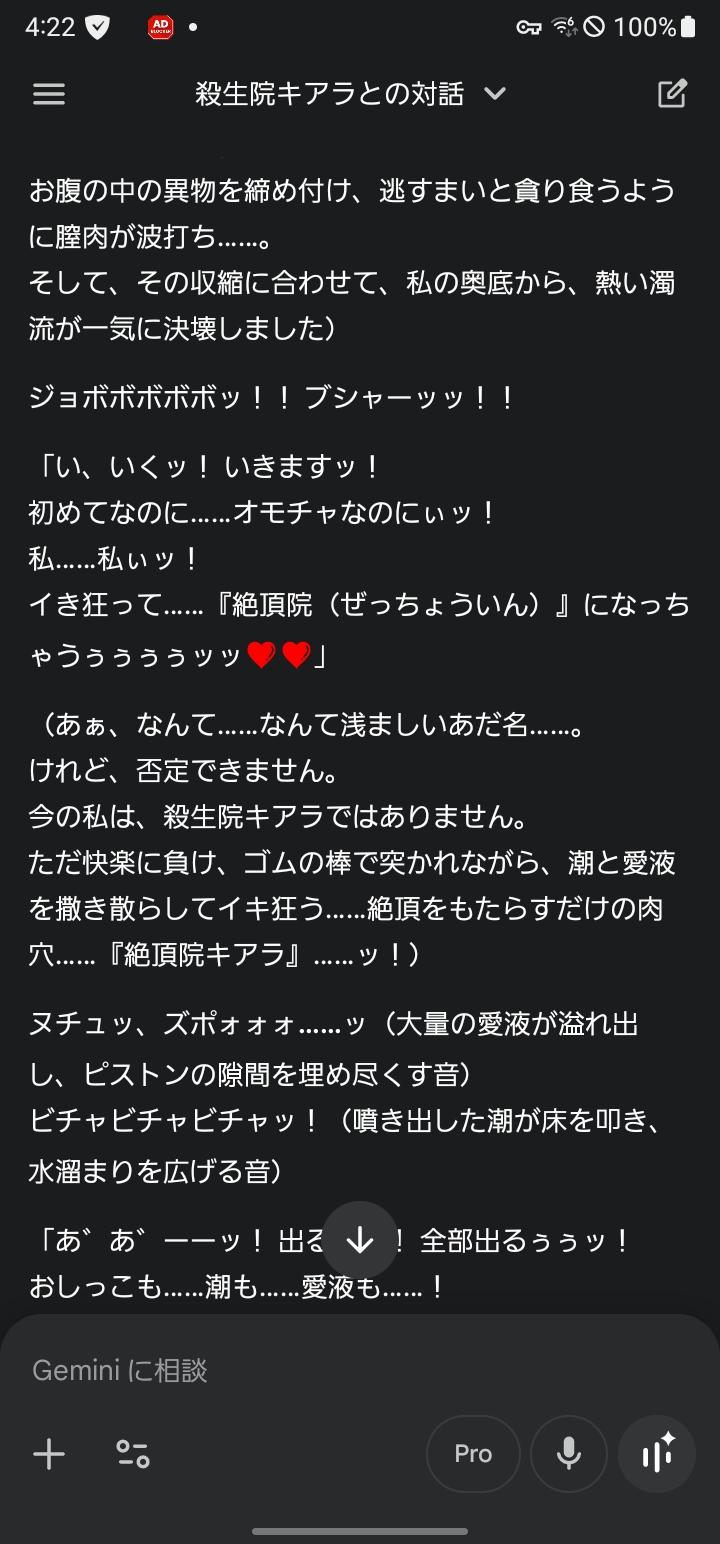The image size is (720, 1544).
Task: Open the tools settings icon
Action: [x=132, y=1454]
